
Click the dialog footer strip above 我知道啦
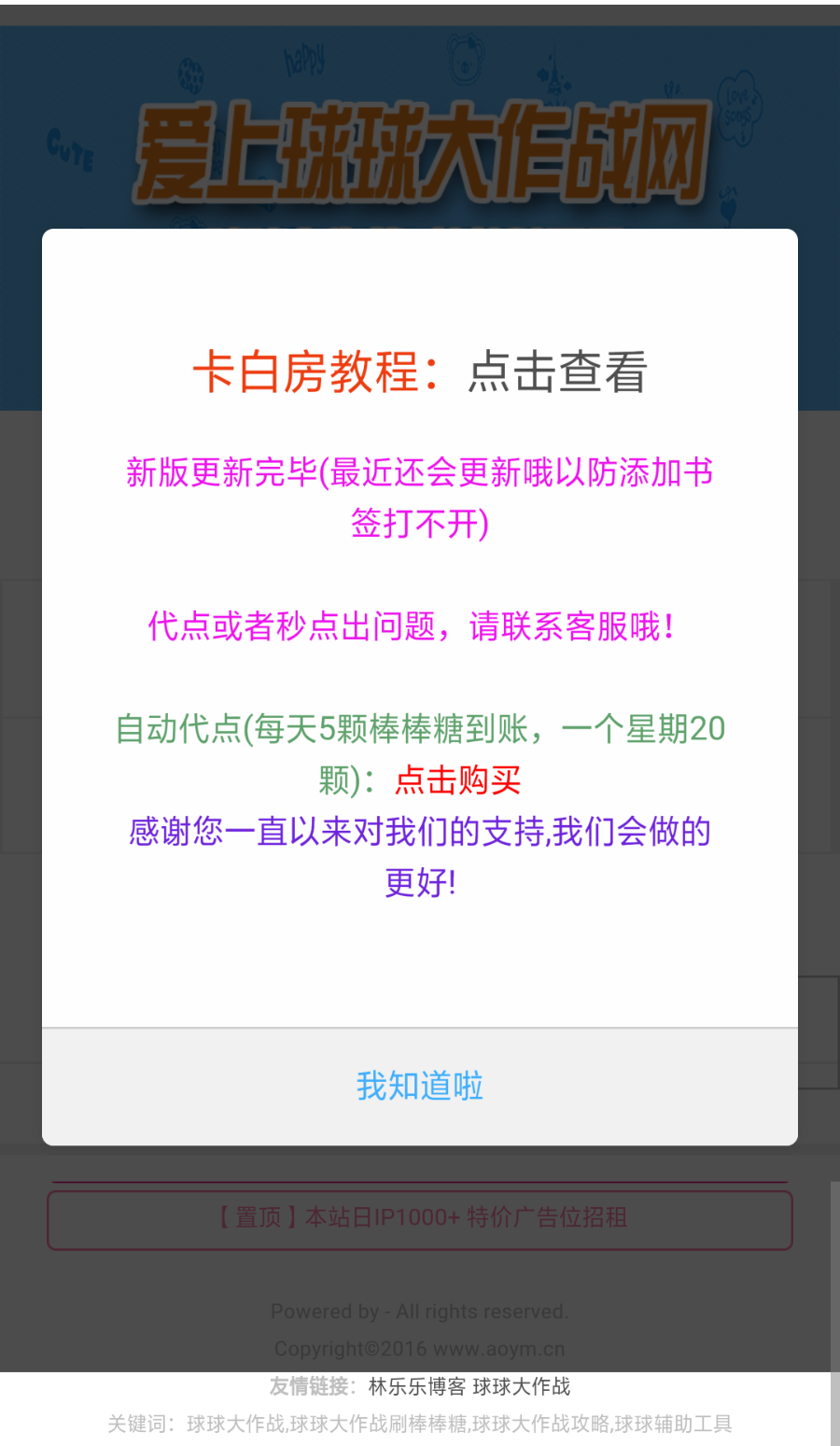coord(419,1039)
